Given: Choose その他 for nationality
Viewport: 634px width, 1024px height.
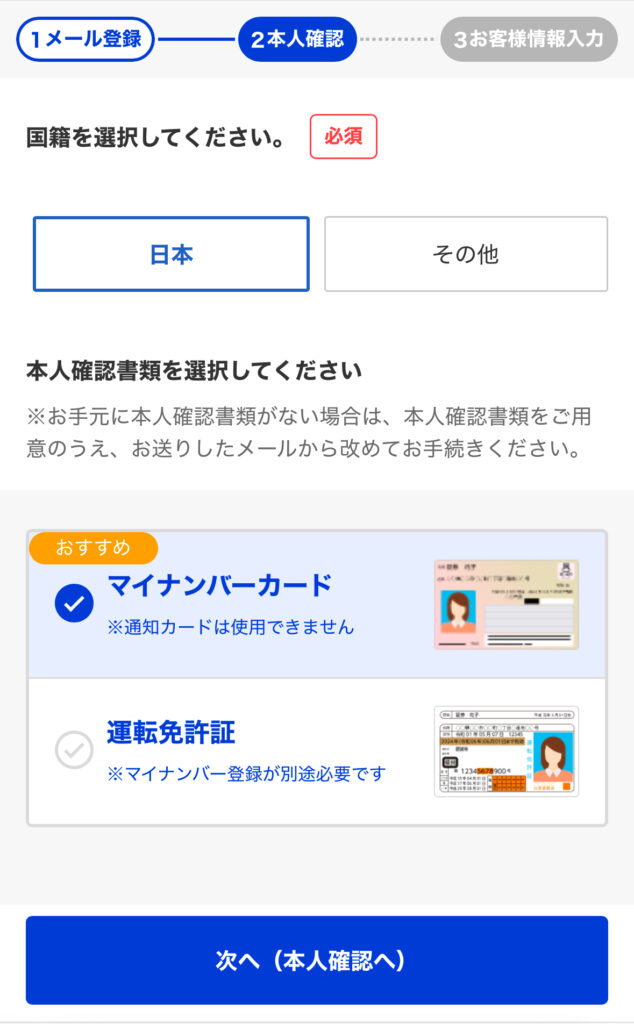Looking at the screenshot, I should [x=465, y=254].
